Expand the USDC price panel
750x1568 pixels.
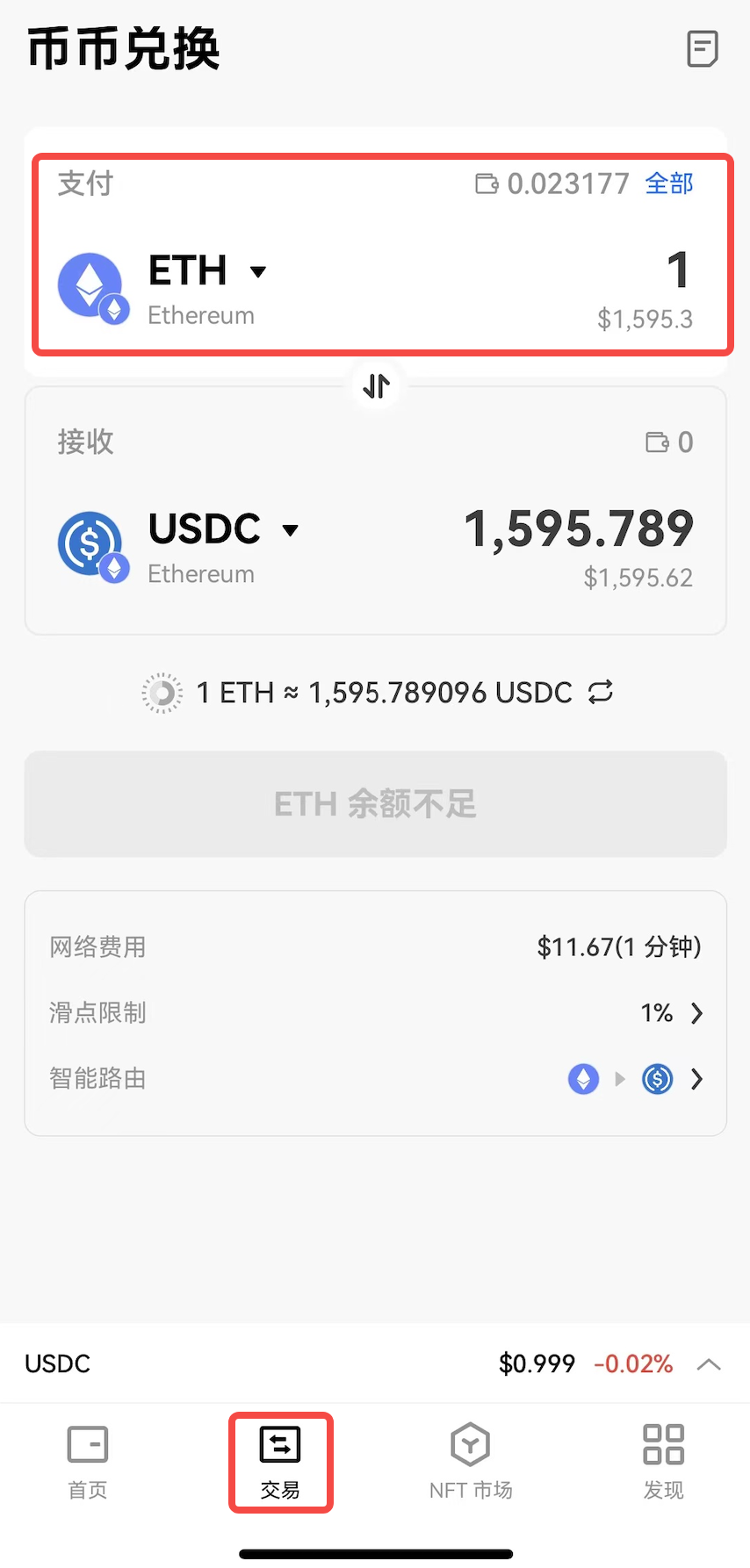pos(709,1364)
